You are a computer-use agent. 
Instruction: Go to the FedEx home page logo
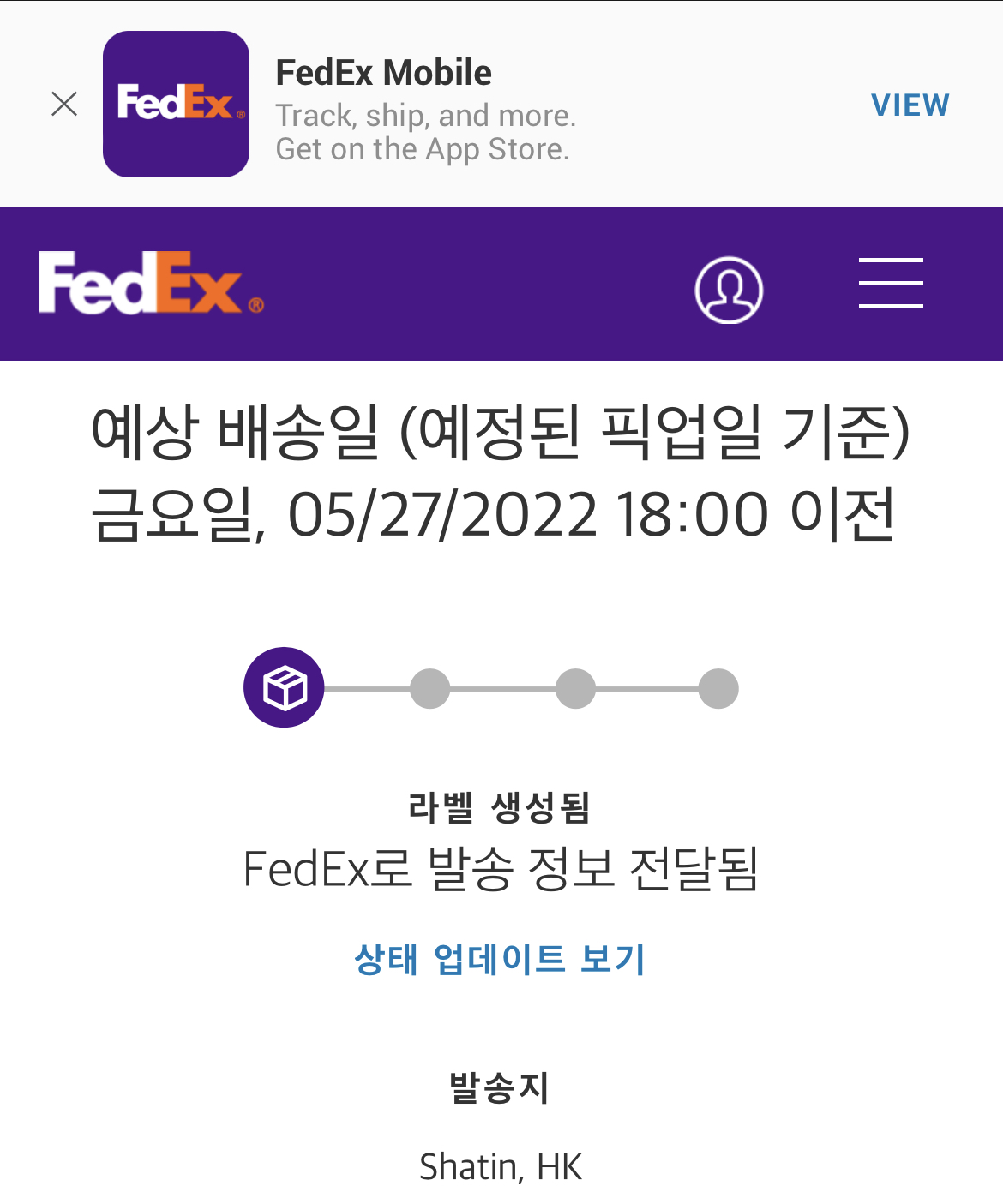point(151,284)
